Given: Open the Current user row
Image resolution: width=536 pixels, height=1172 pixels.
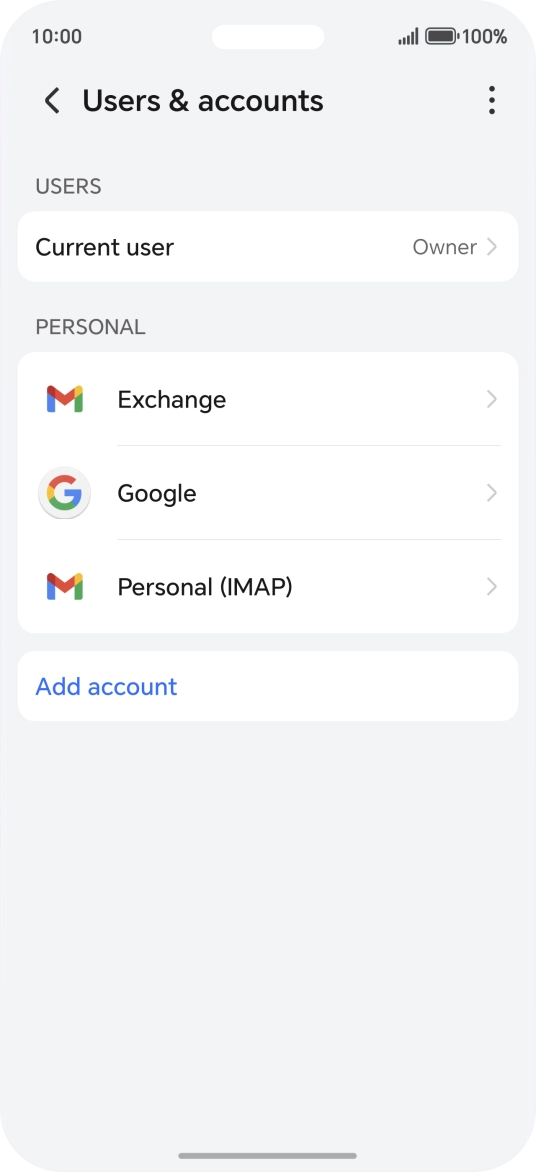Looking at the screenshot, I should (x=268, y=247).
